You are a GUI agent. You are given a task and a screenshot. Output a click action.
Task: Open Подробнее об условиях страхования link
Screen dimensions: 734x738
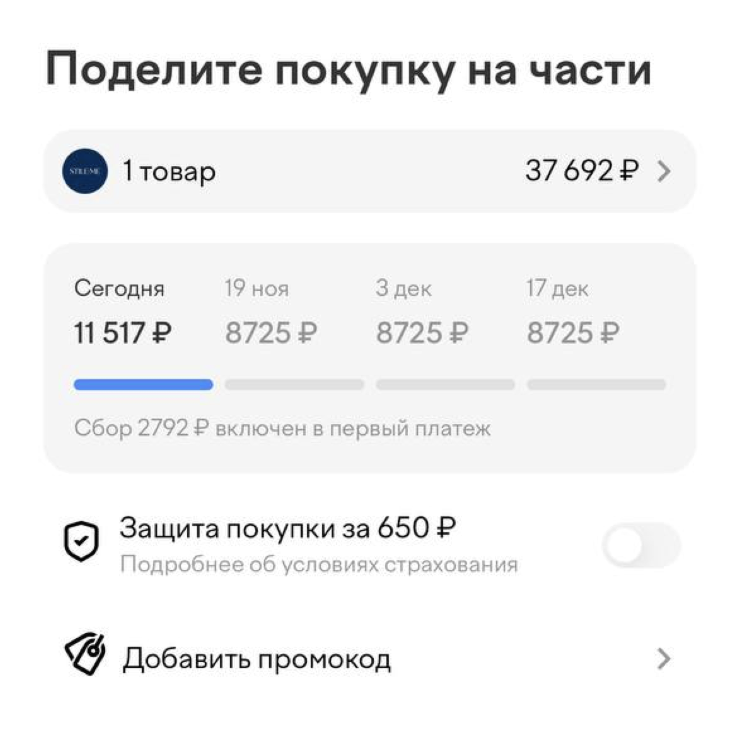click(318, 565)
